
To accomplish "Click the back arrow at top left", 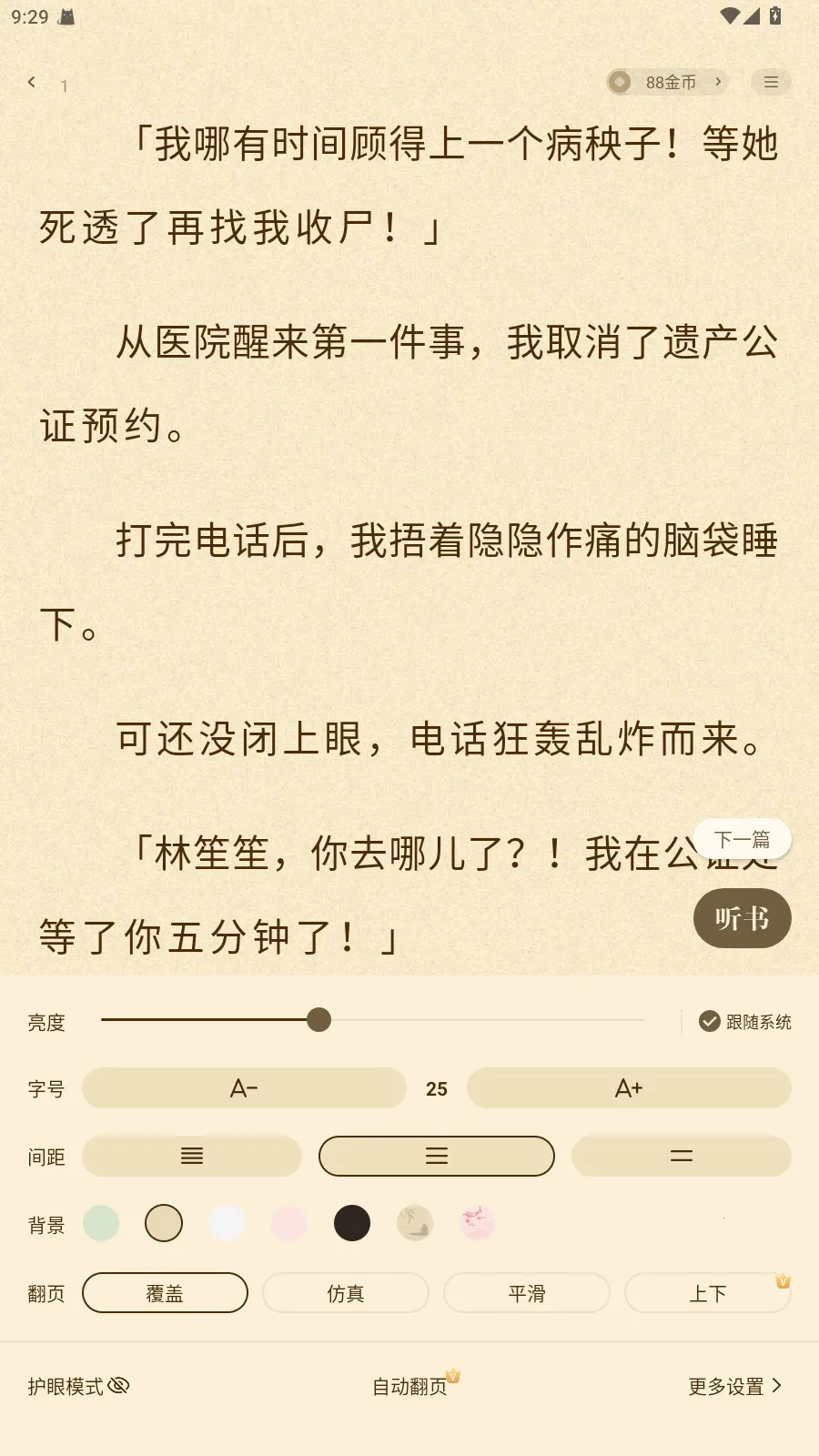I will tap(31, 82).
